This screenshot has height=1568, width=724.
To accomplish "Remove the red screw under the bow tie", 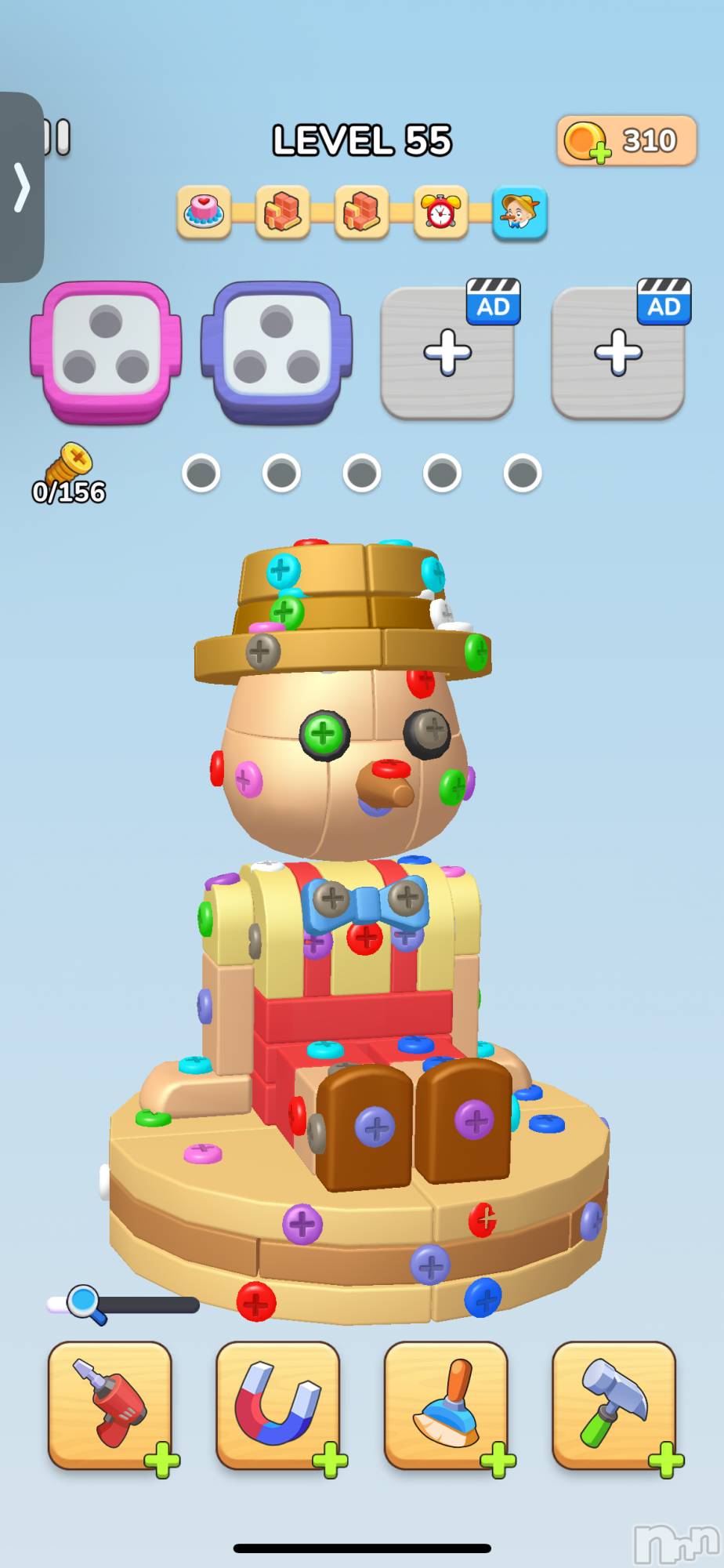I will (x=364, y=938).
